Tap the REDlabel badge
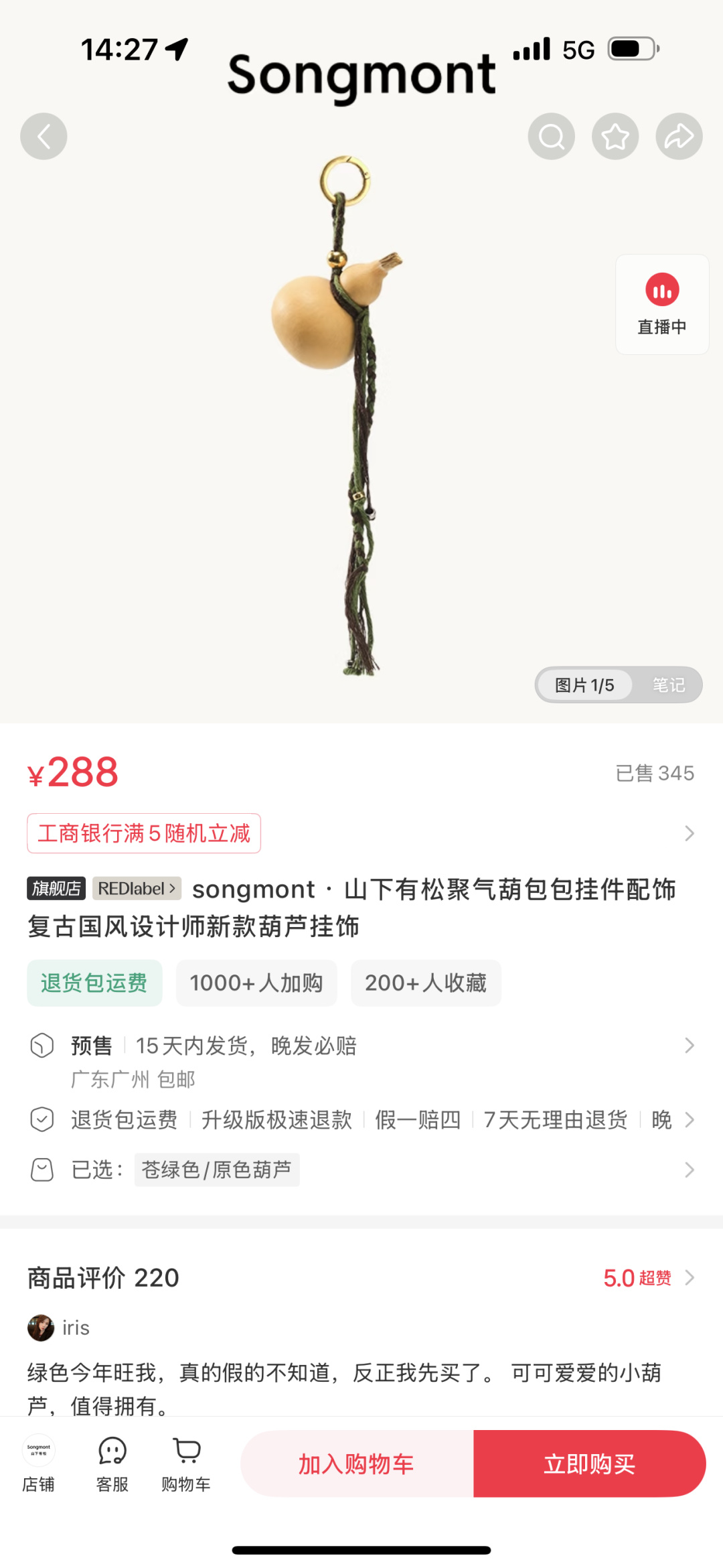The image size is (723, 1568). tap(137, 888)
